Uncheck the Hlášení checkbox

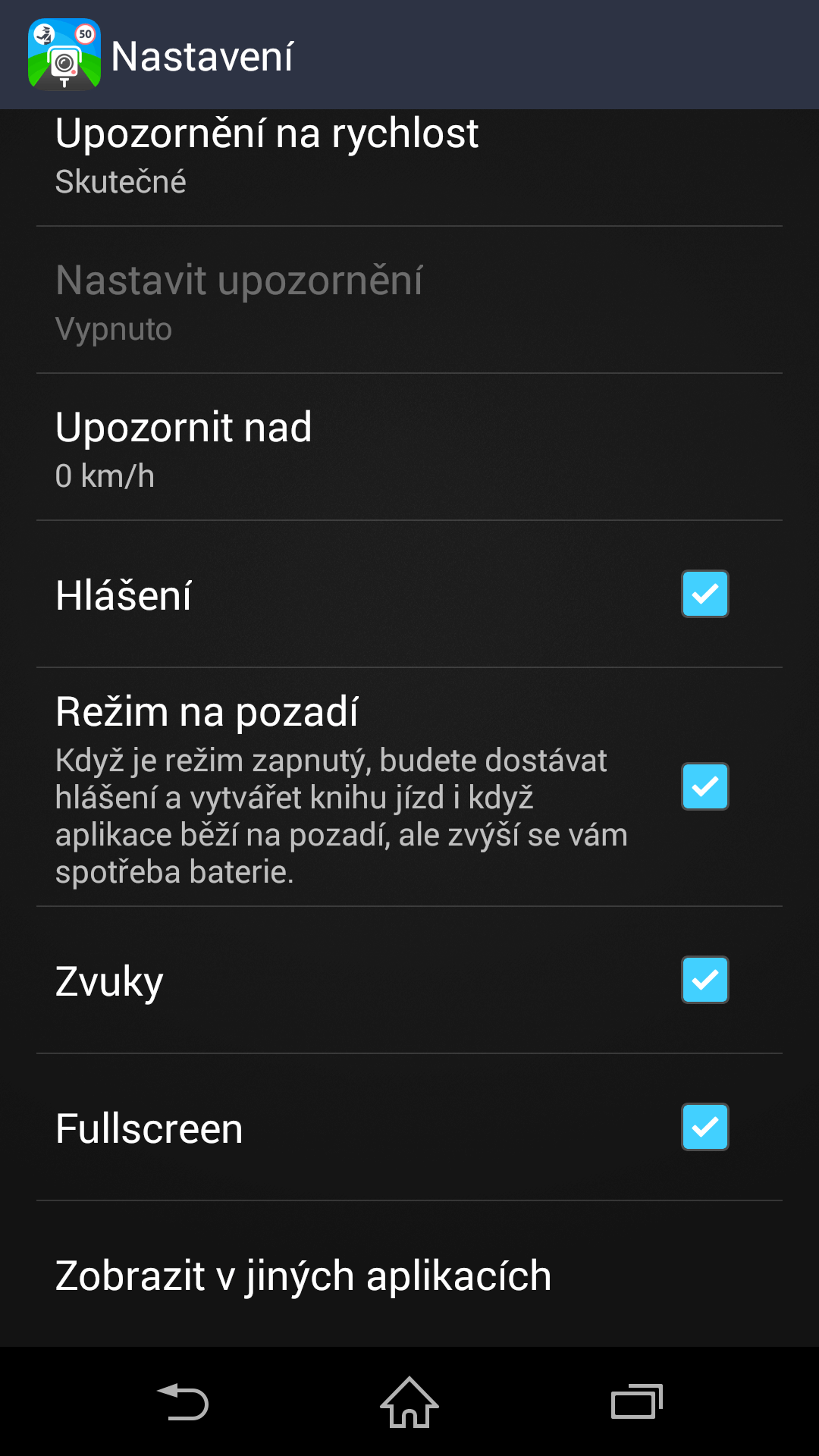[x=705, y=594]
